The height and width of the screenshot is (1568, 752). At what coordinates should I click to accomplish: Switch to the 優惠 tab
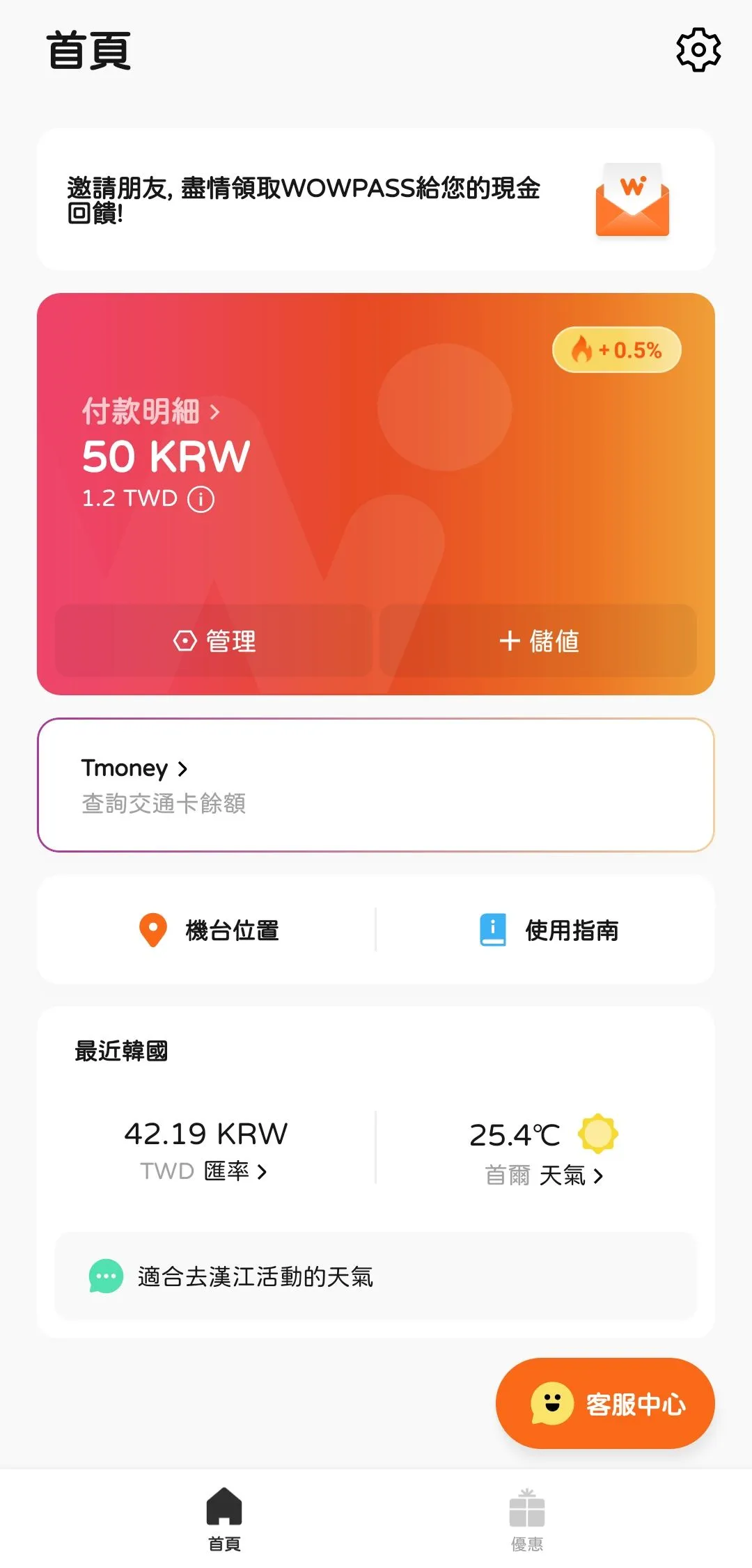pos(527,1520)
